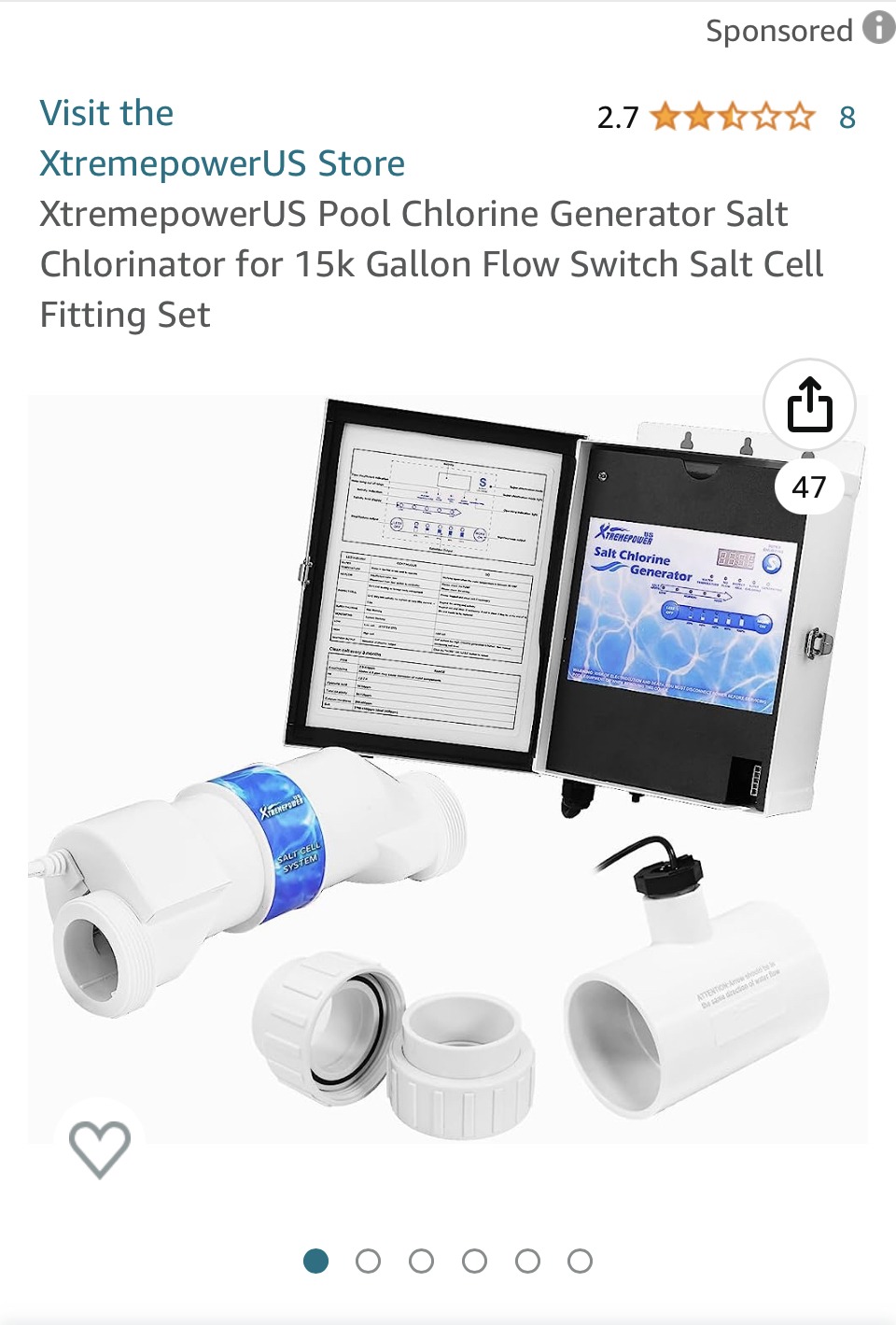Viewport: 896px width, 1325px height.
Task: Open the Sponsored info icon
Action: coord(877,28)
